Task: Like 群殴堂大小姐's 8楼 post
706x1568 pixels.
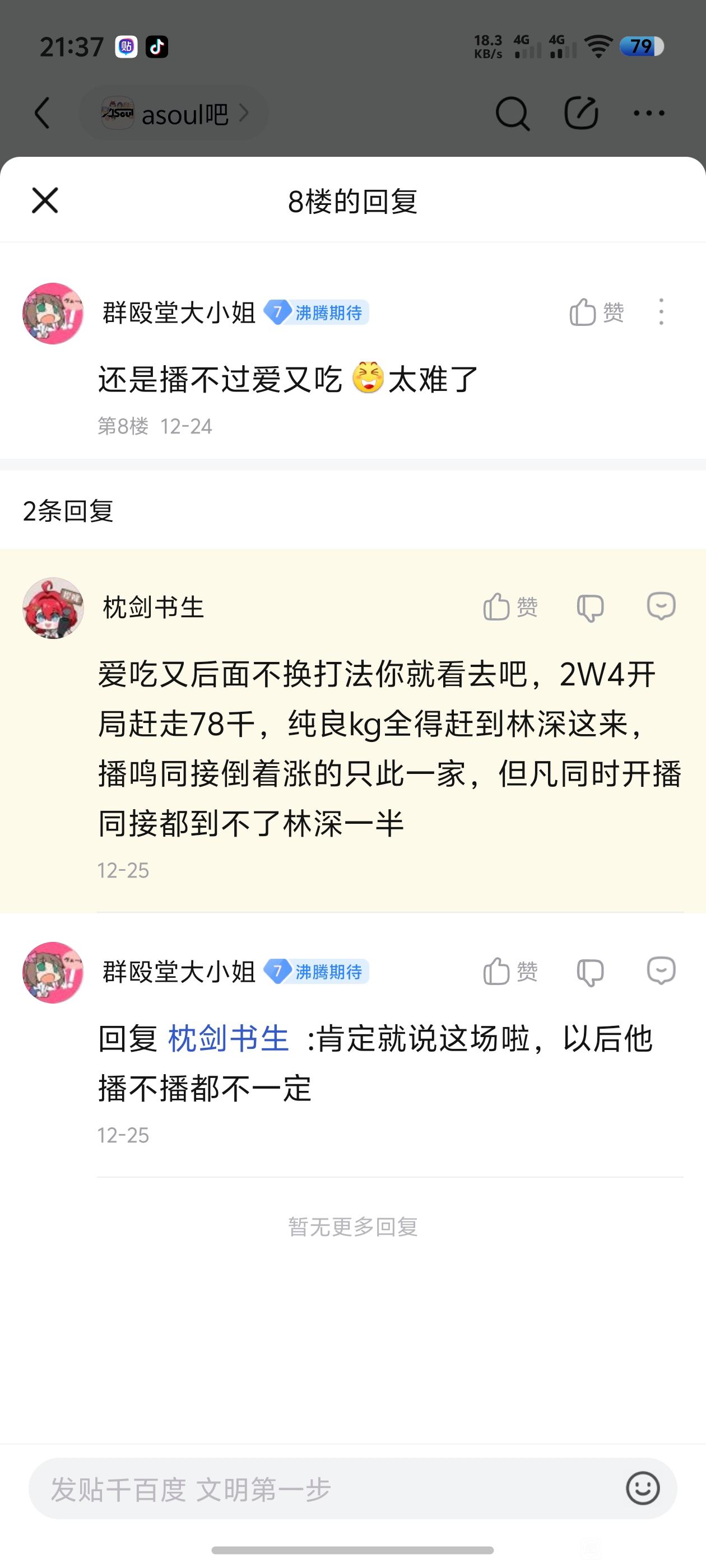Action: point(596,312)
